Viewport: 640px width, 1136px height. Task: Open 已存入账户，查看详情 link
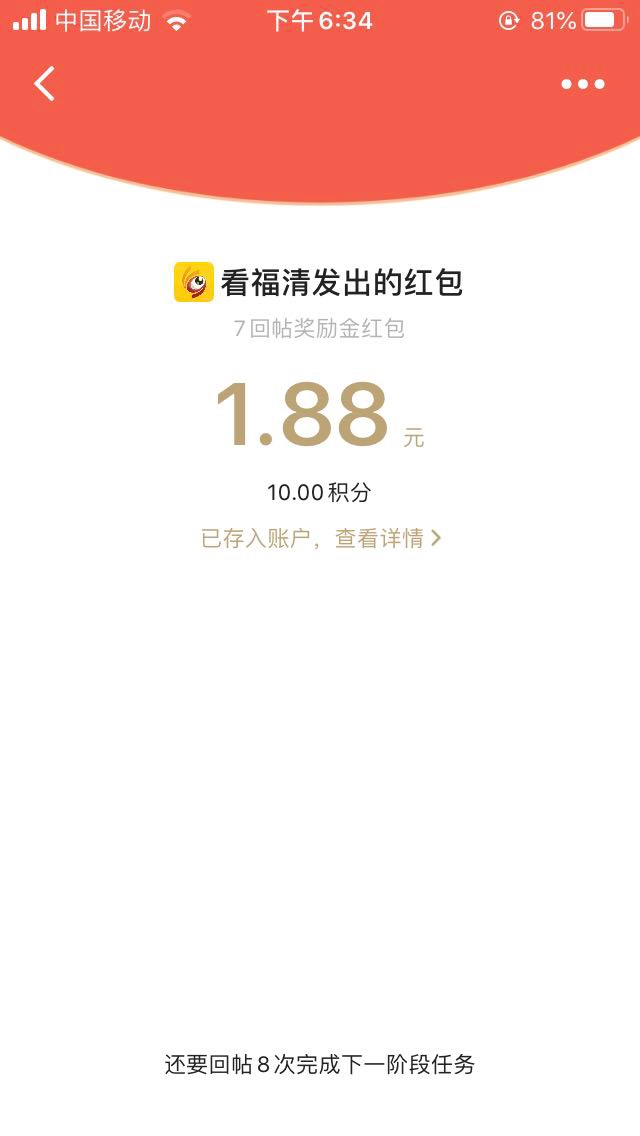click(x=320, y=539)
